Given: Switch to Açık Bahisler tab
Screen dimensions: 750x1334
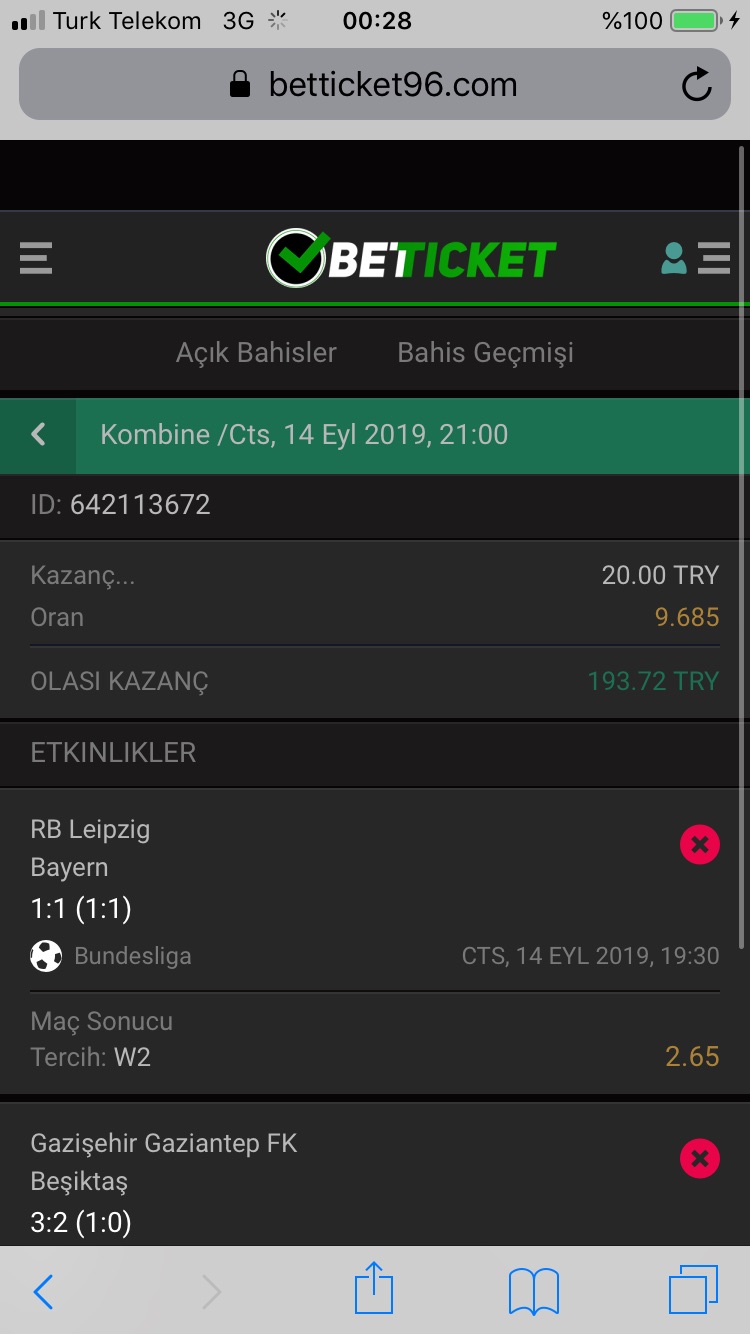Looking at the screenshot, I should click(256, 353).
